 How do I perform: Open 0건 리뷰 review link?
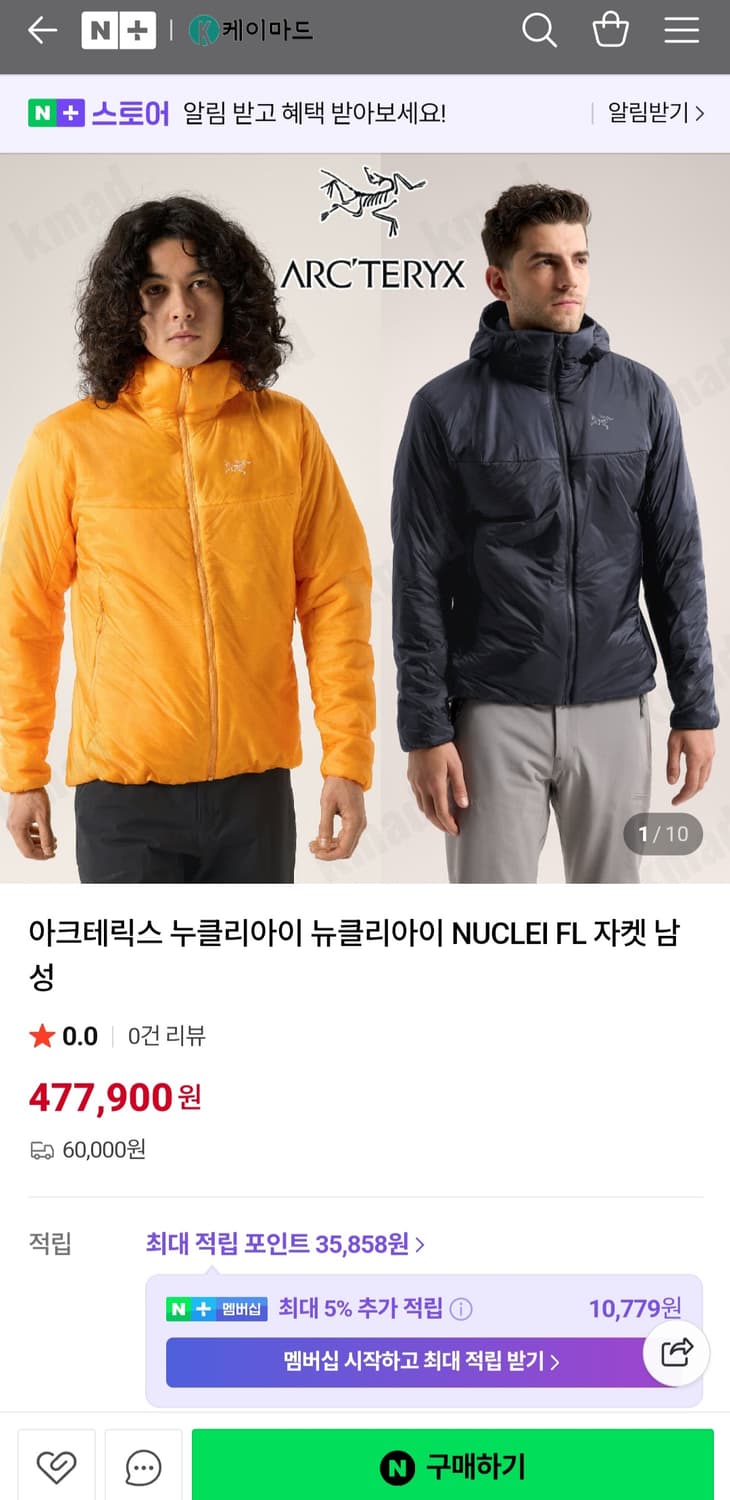(x=165, y=1036)
